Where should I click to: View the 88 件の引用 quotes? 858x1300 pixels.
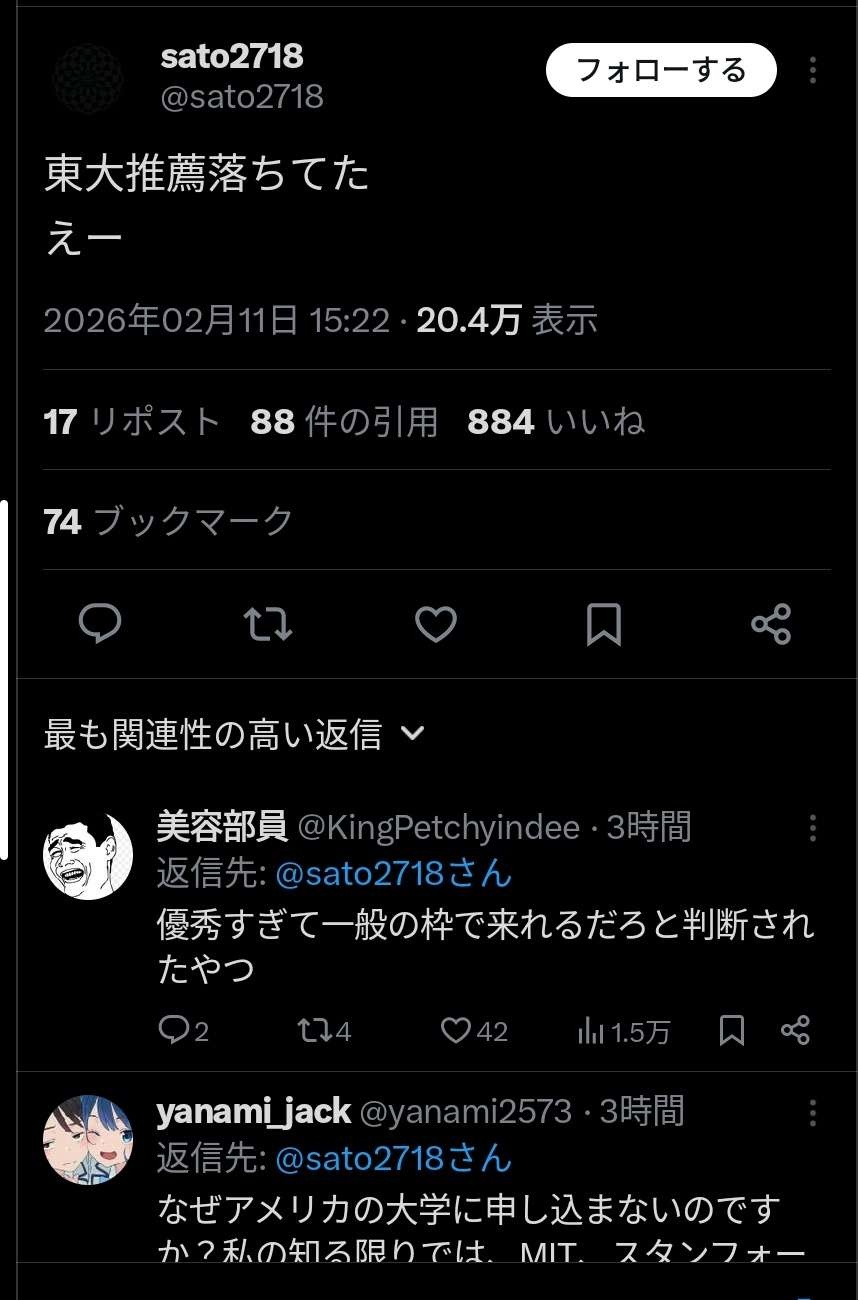pyautogui.click(x=344, y=422)
